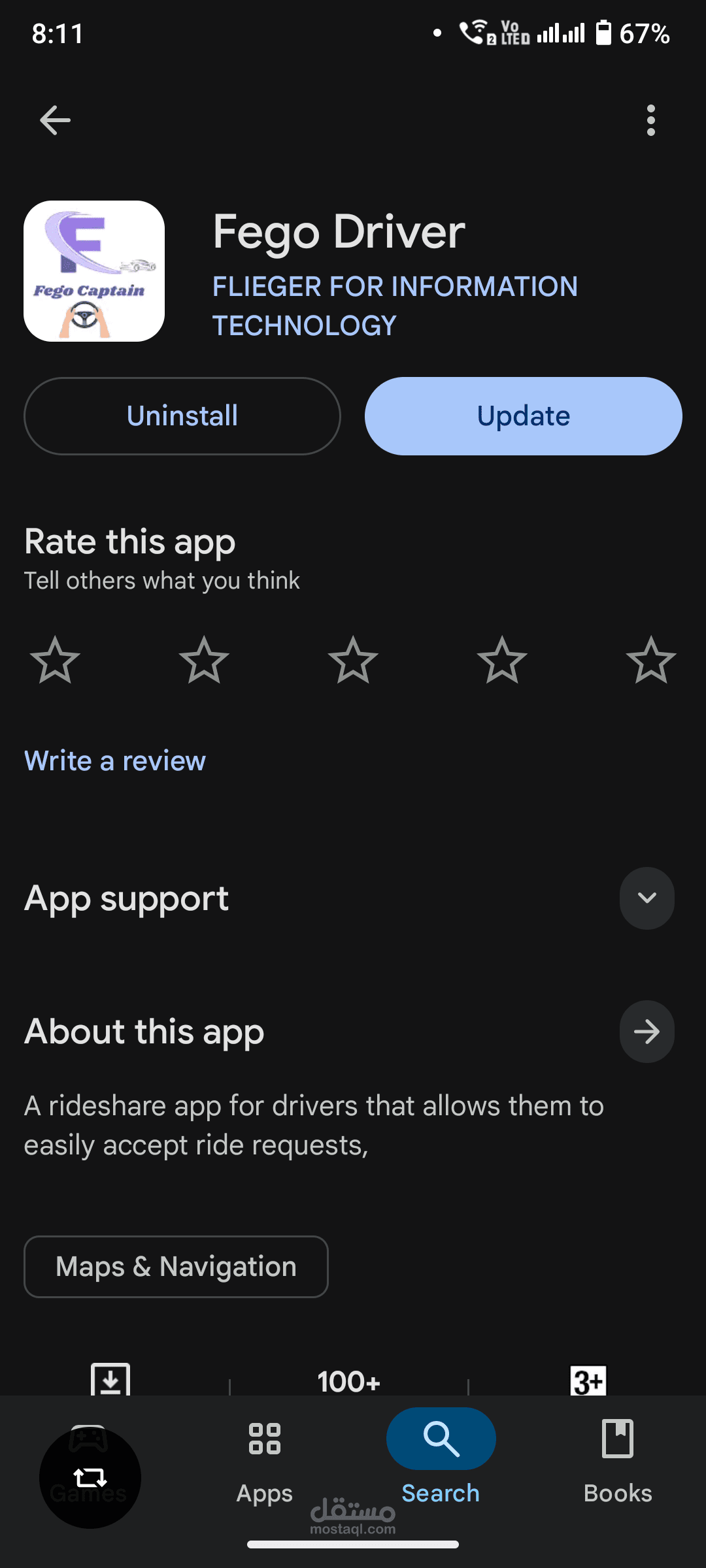Image resolution: width=706 pixels, height=1568 pixels.
Task: Open About this app details arrow
Action: point(647,1032)
